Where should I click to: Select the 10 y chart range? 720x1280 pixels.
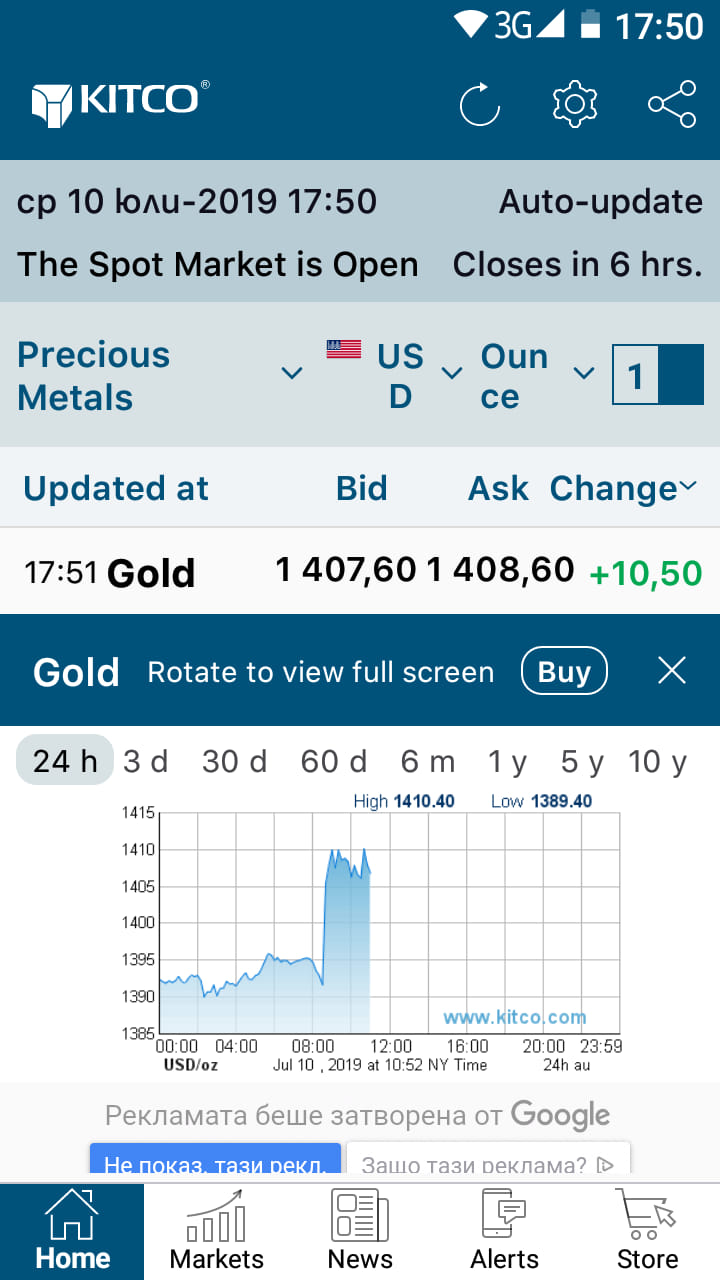tap(657, 762)
